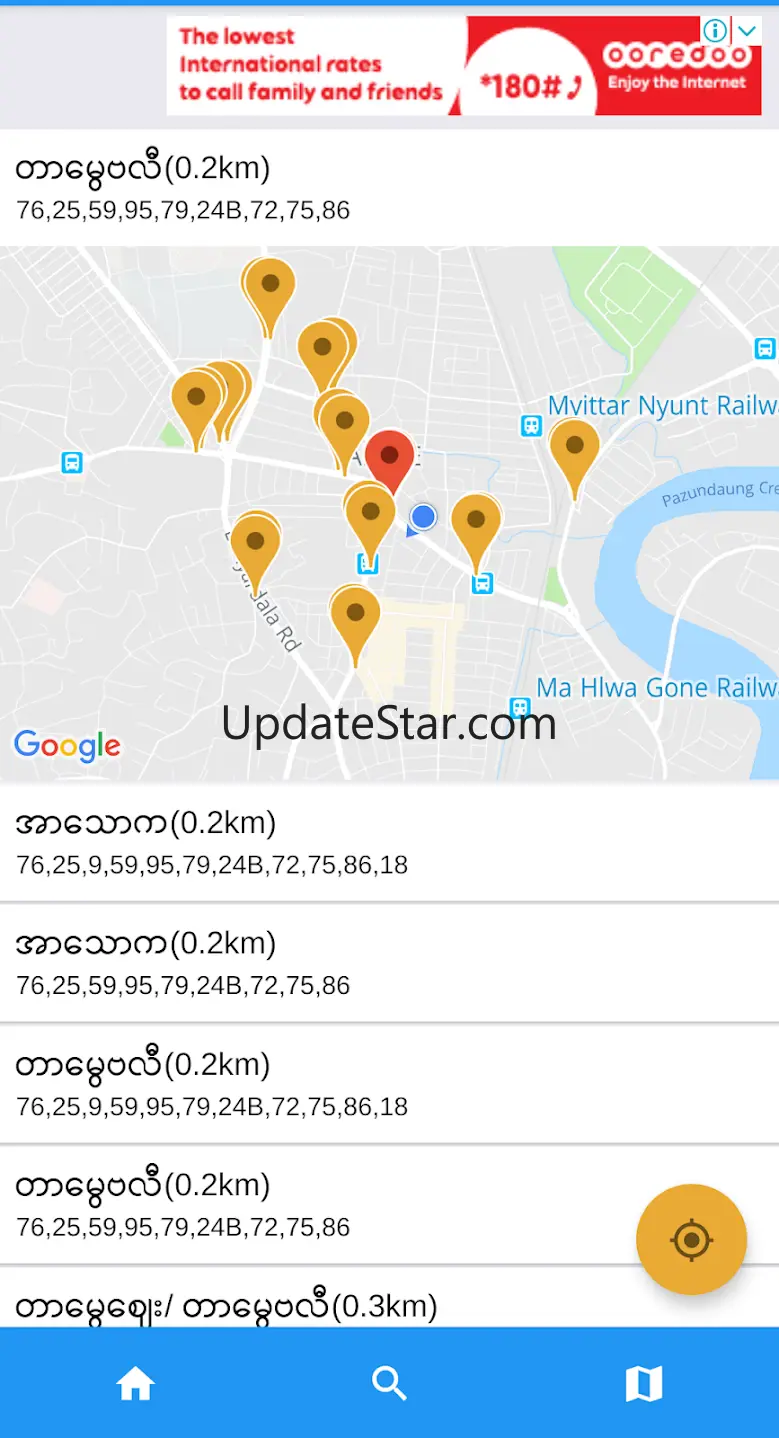The height and width of the screenshot is (1438, 779).
Task: Open the Ooredoo international rates ad
Action: pos(440,66)
